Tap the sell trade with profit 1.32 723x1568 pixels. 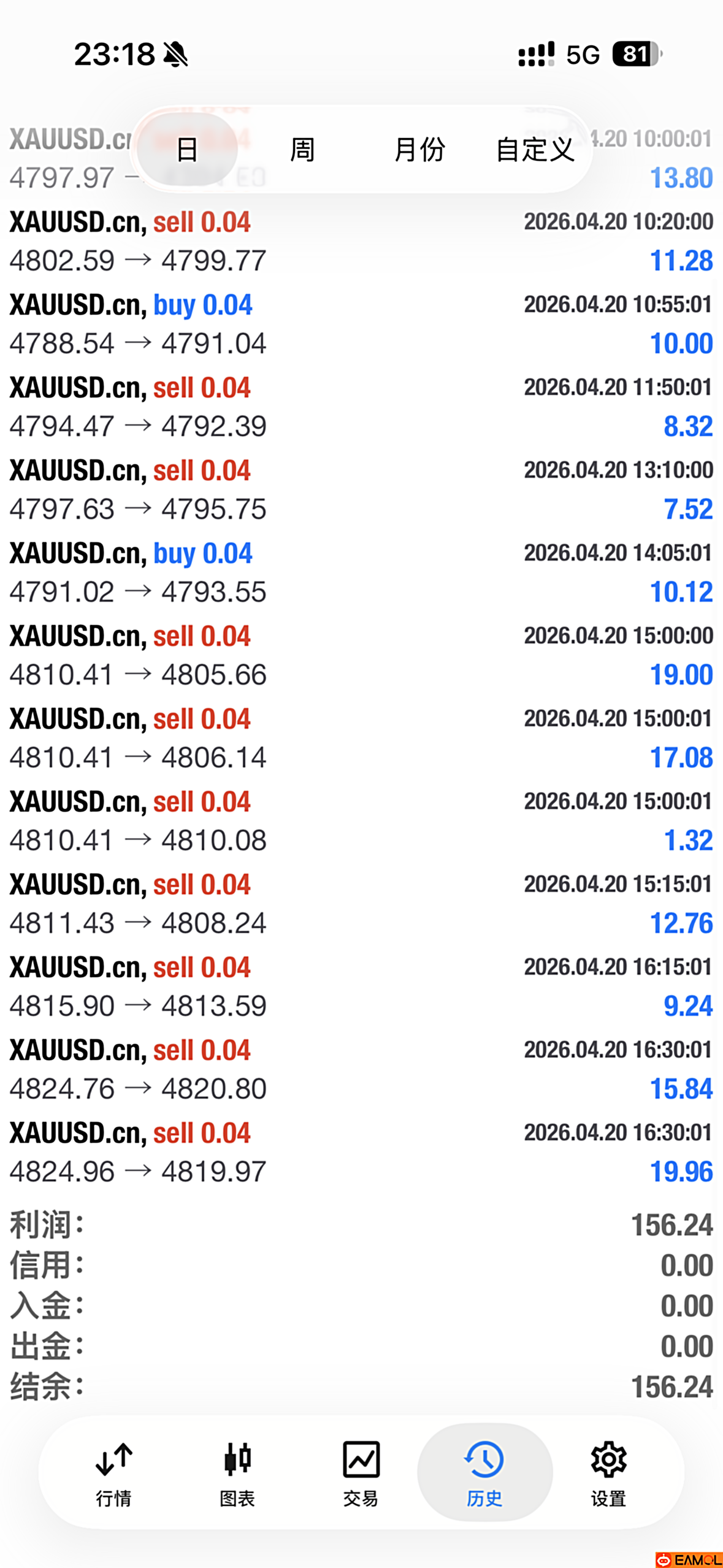(x=361, y=821)
